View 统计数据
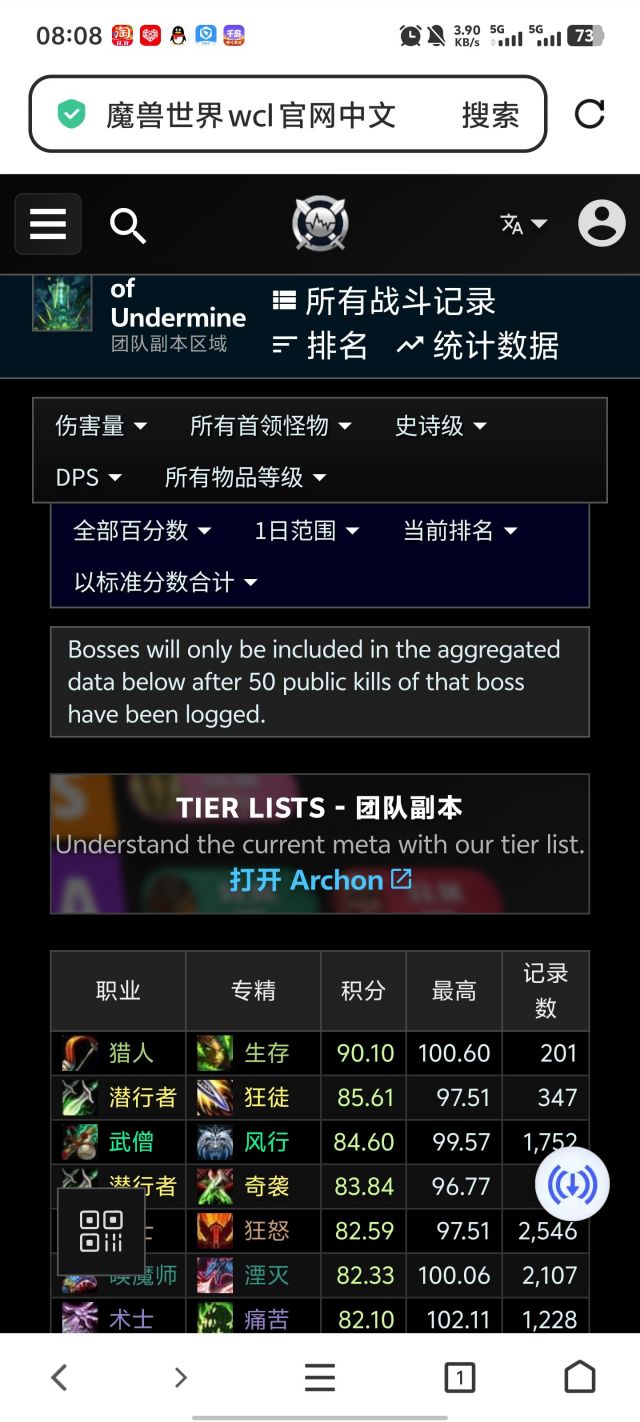The image size is (640, 1422). [x=478, y=346]
